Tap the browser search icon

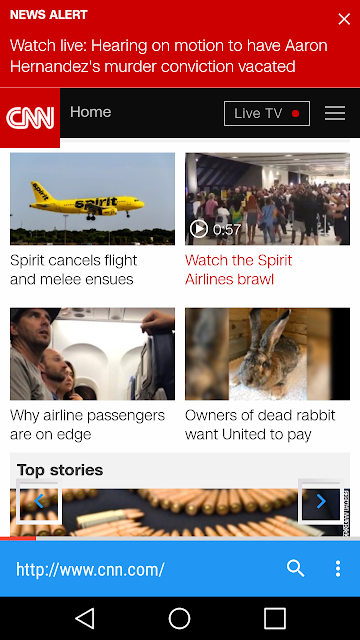coord(296,569)
